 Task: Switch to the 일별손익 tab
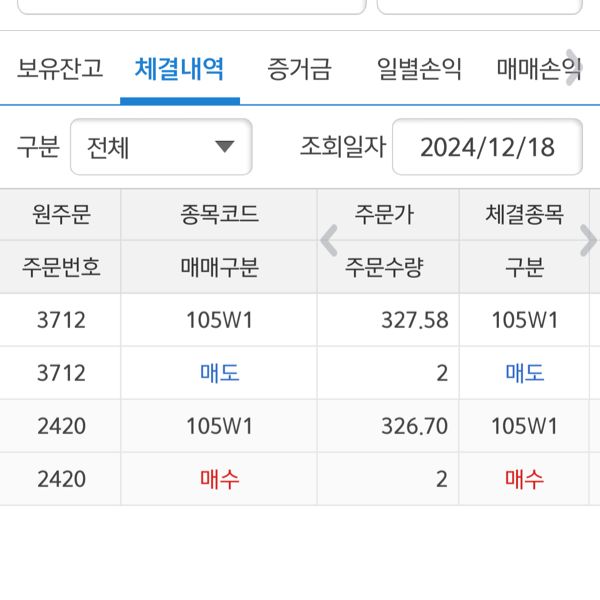pos(419,69)
